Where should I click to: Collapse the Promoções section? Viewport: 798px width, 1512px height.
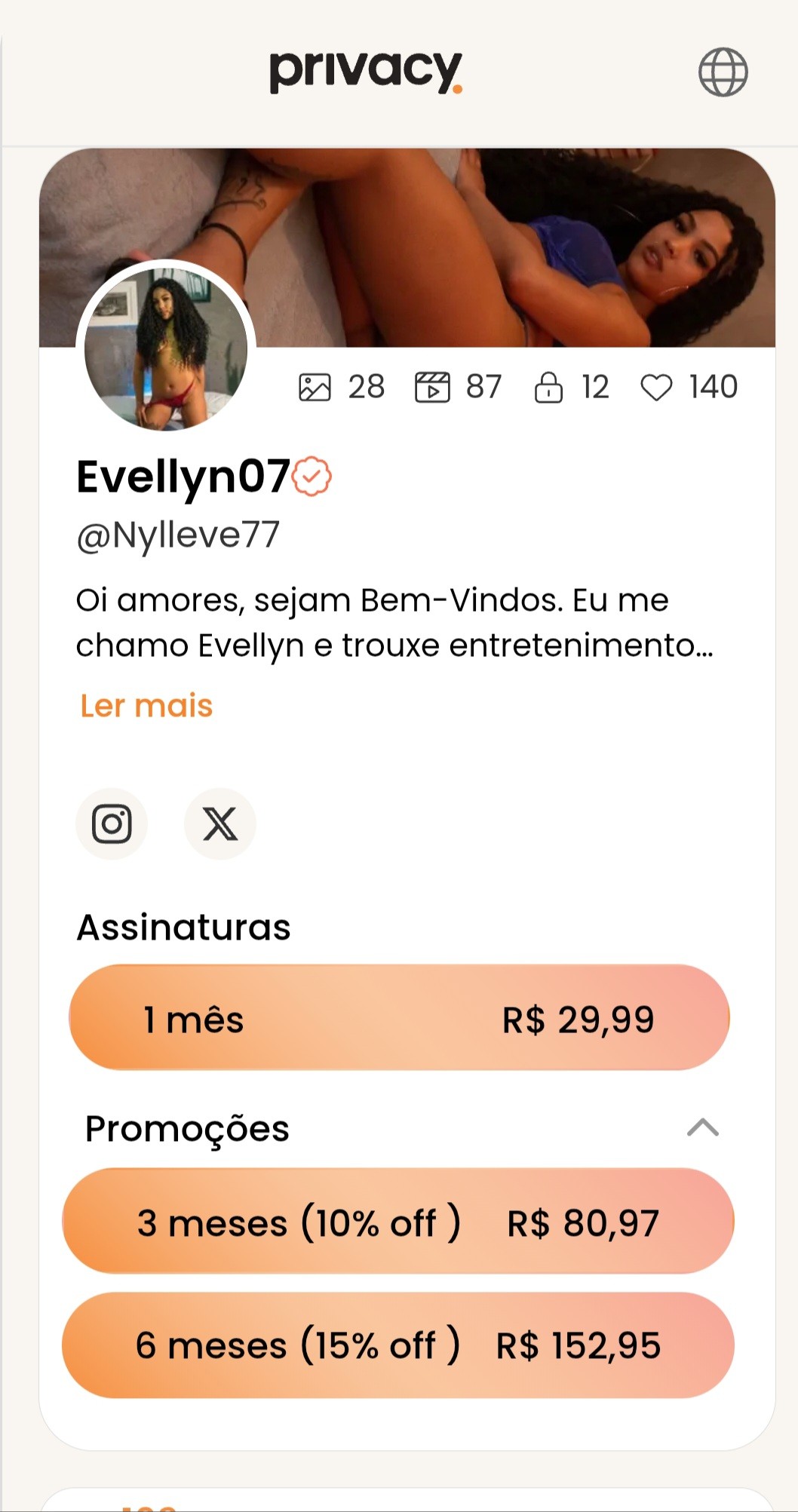point(703,1128)
